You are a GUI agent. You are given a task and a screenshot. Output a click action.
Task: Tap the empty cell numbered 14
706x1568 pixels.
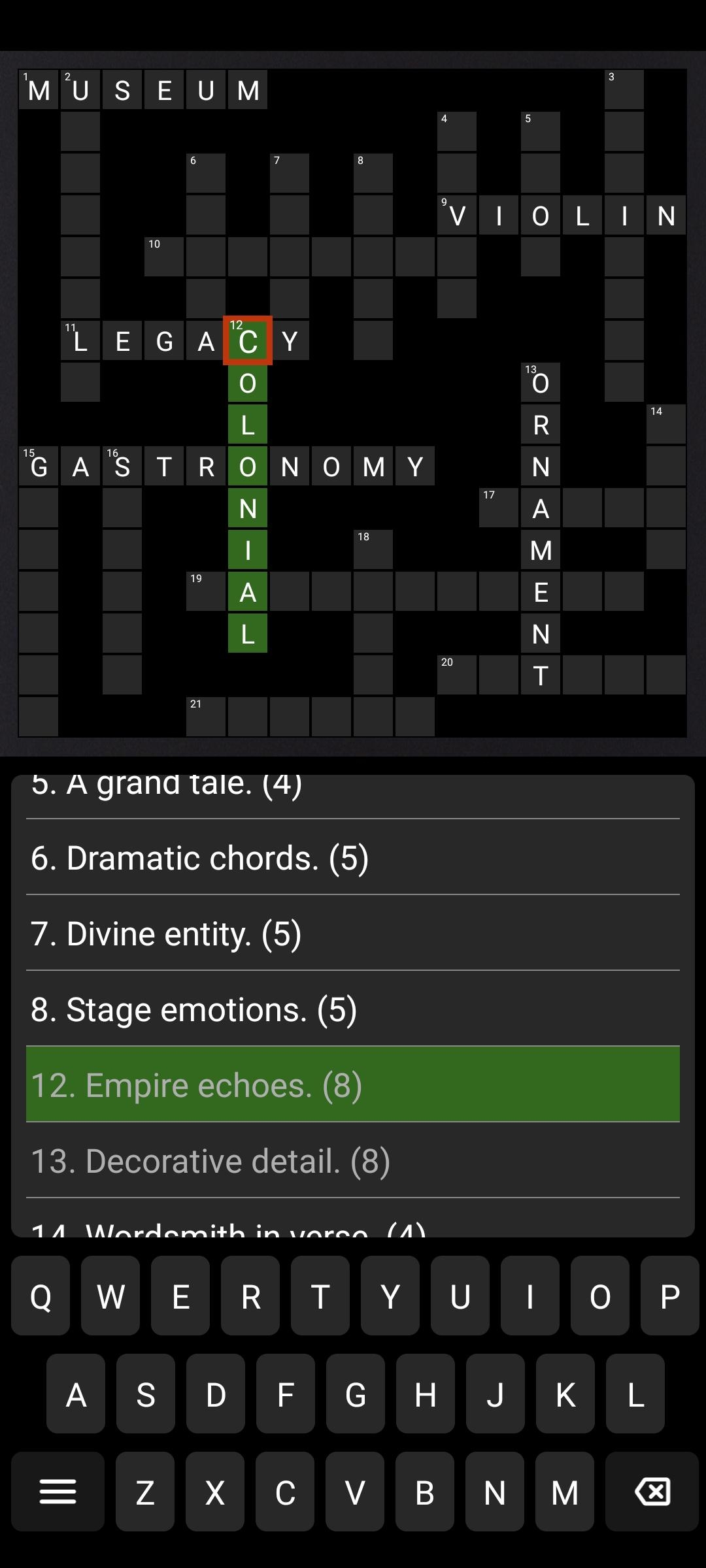coord(666,424)
